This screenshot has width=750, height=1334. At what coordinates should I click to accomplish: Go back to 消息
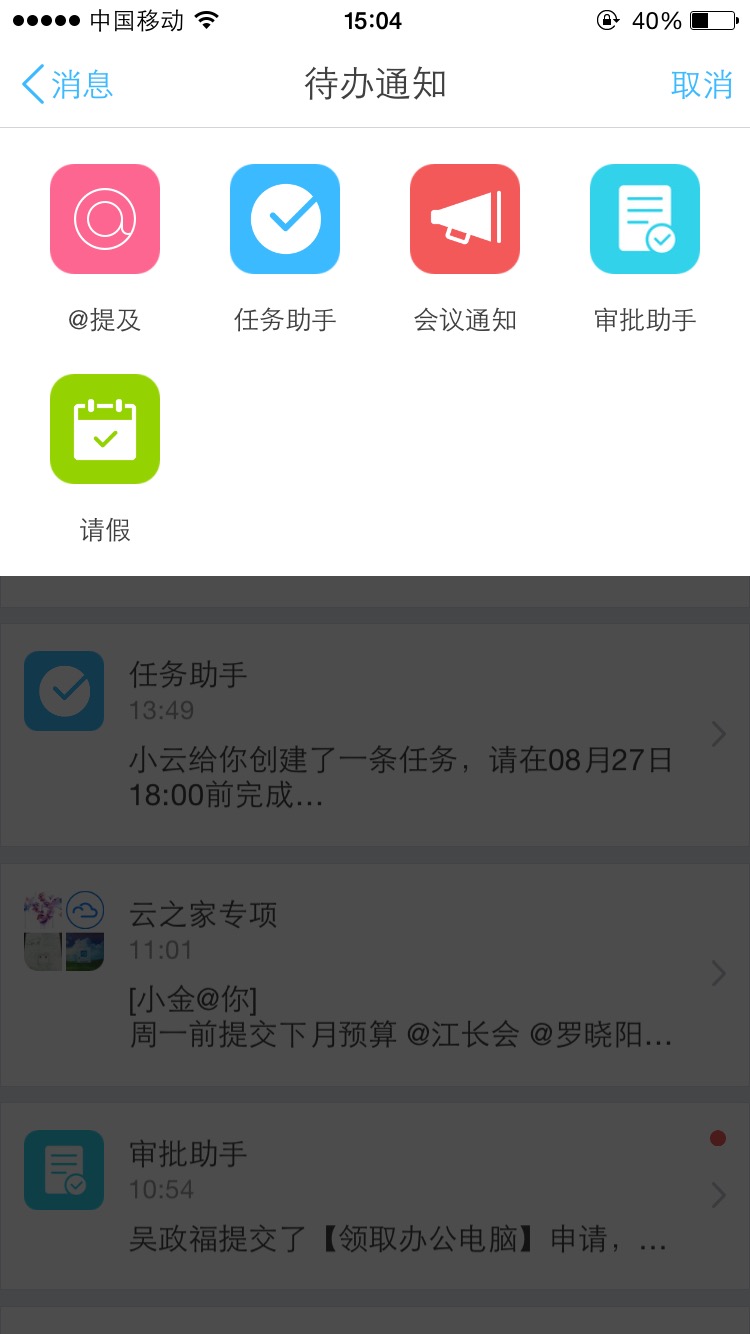coord(68,85)
